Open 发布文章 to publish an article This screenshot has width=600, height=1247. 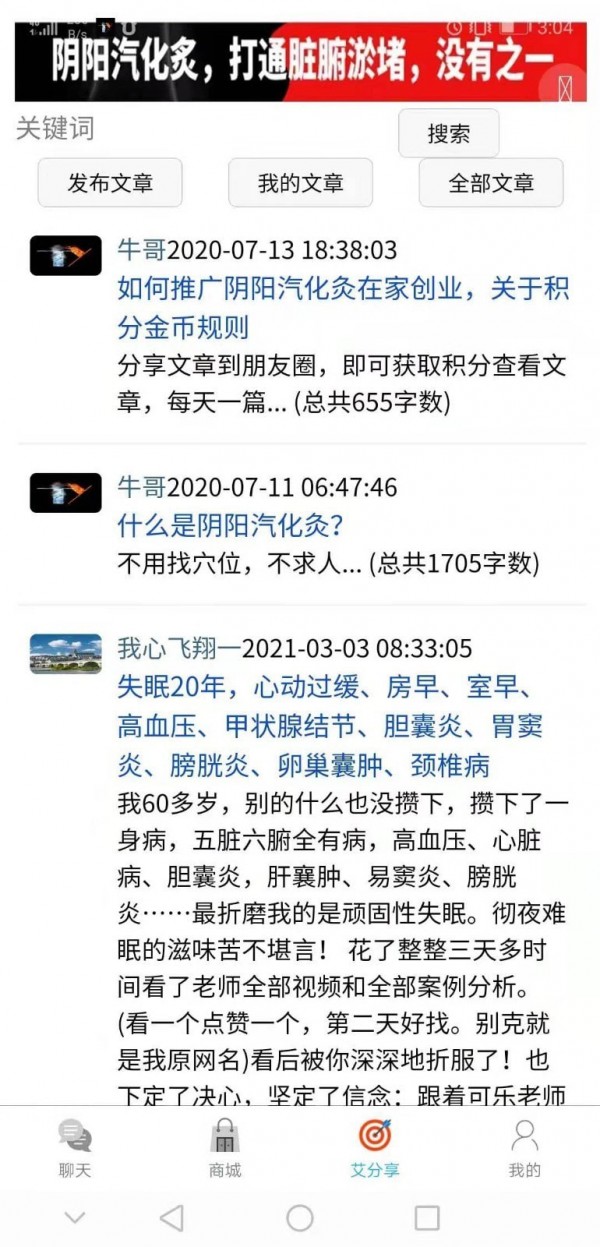click(110, 183)
